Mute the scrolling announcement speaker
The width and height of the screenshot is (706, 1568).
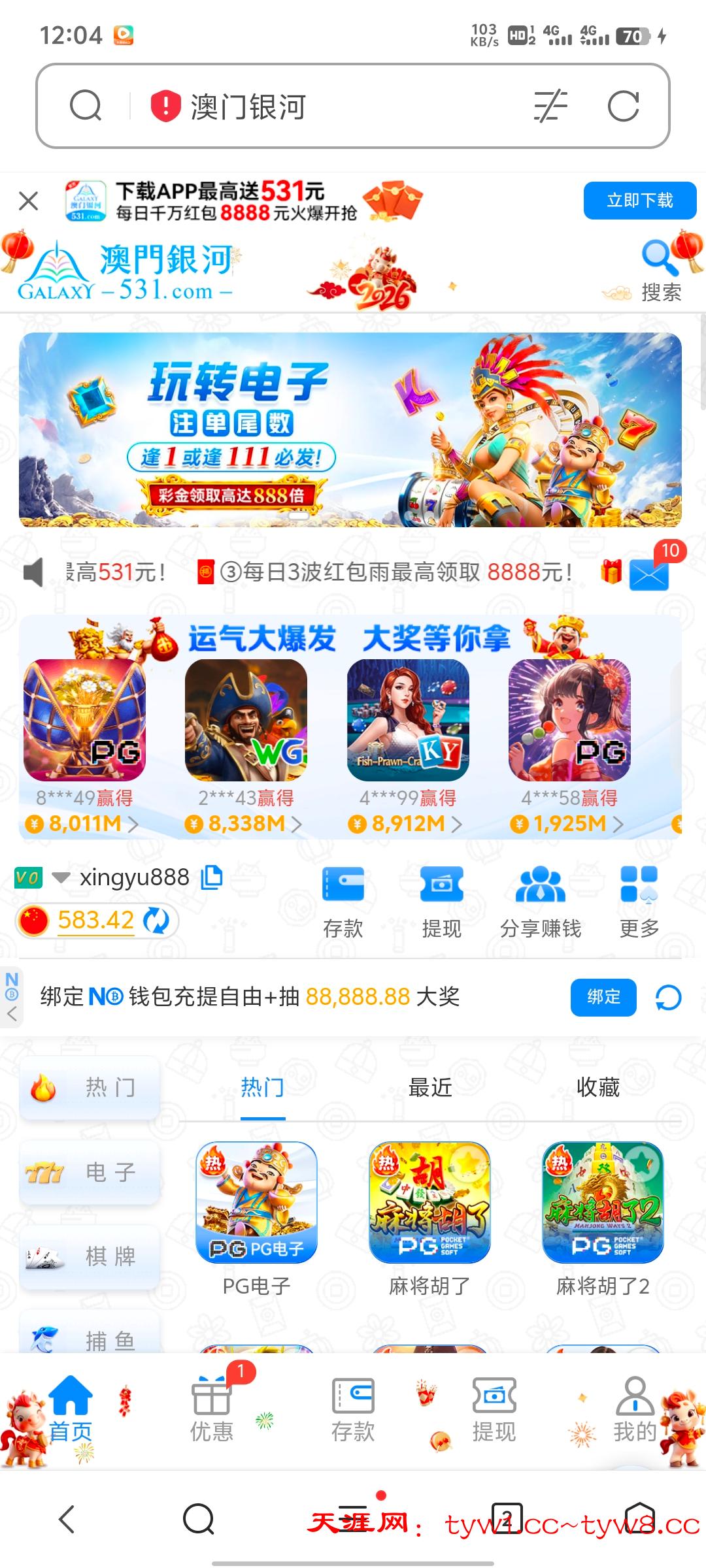[x=32, y=571]
